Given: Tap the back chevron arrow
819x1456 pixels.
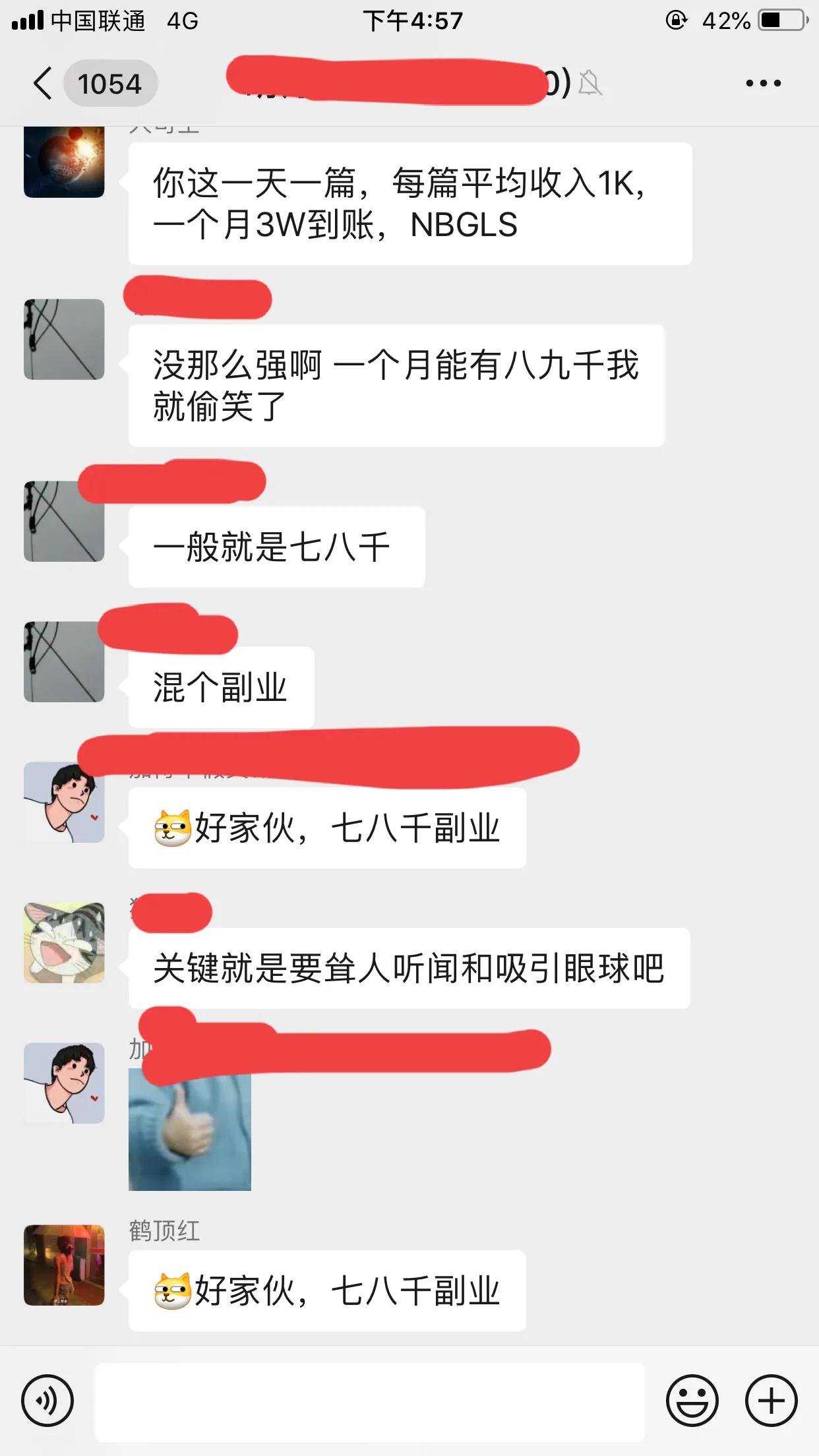Looking at the screenshot, I should click(x=41, y=83).
